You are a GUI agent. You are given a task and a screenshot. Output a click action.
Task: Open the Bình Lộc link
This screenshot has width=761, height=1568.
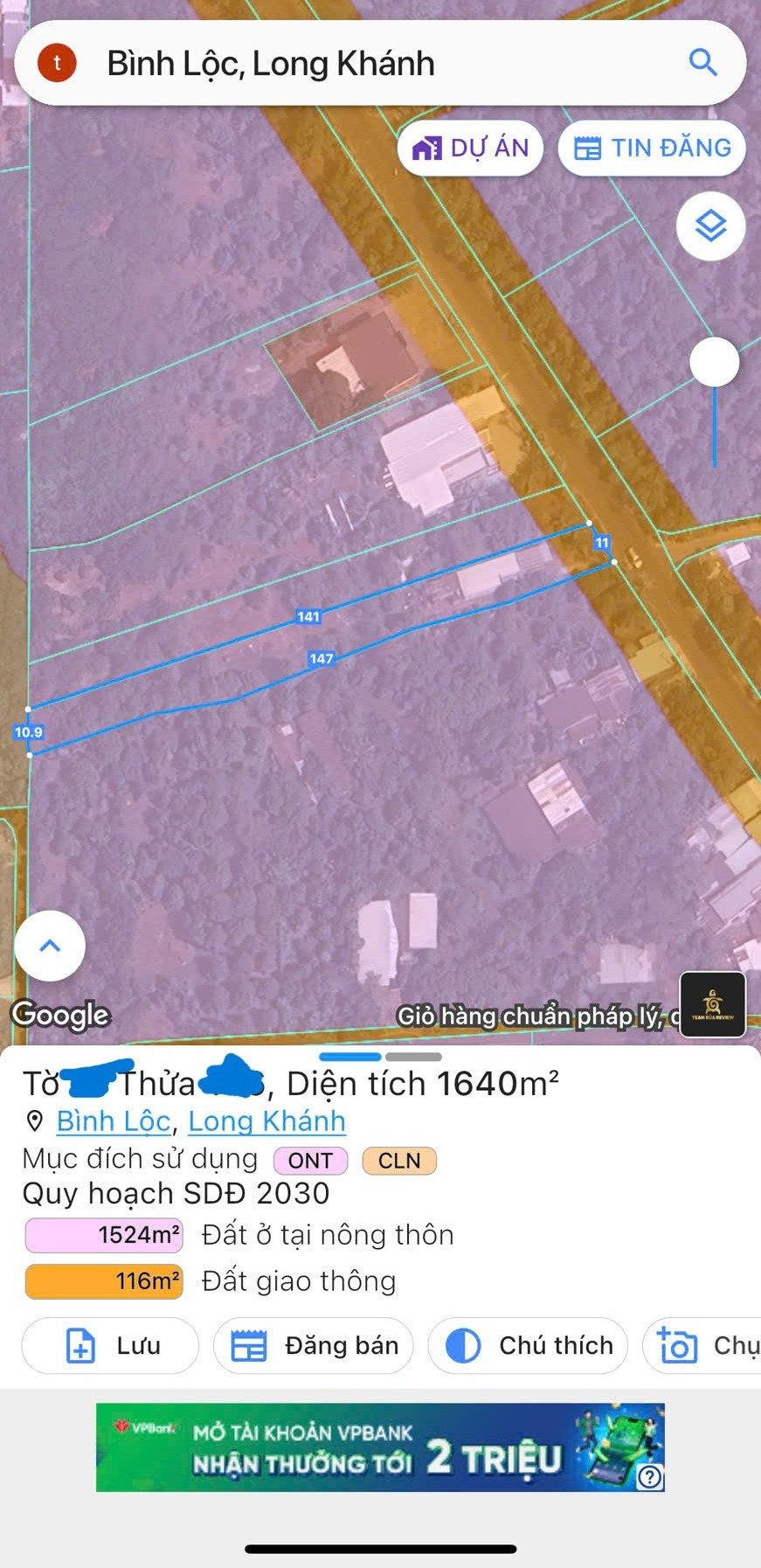(114, 1121)
